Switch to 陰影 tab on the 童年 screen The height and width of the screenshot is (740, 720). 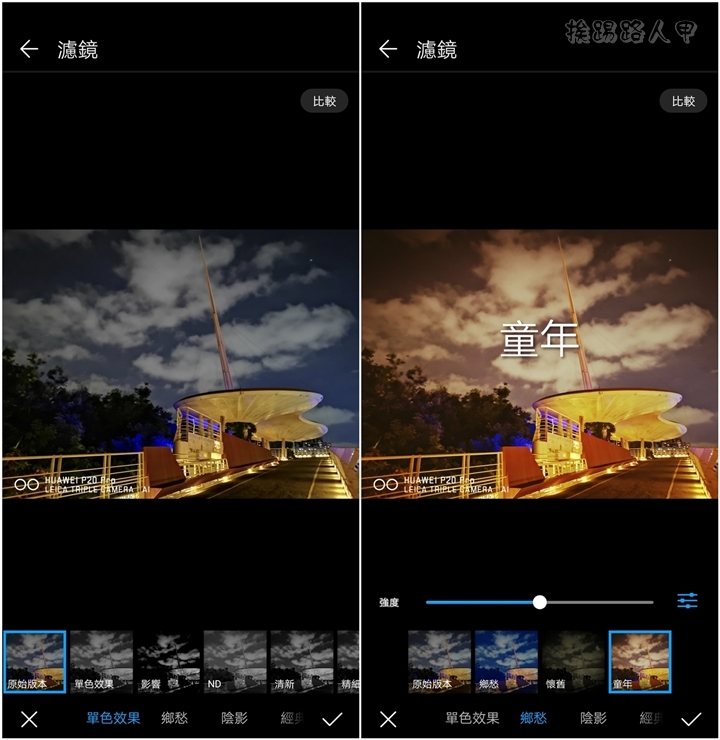point(594,718)
